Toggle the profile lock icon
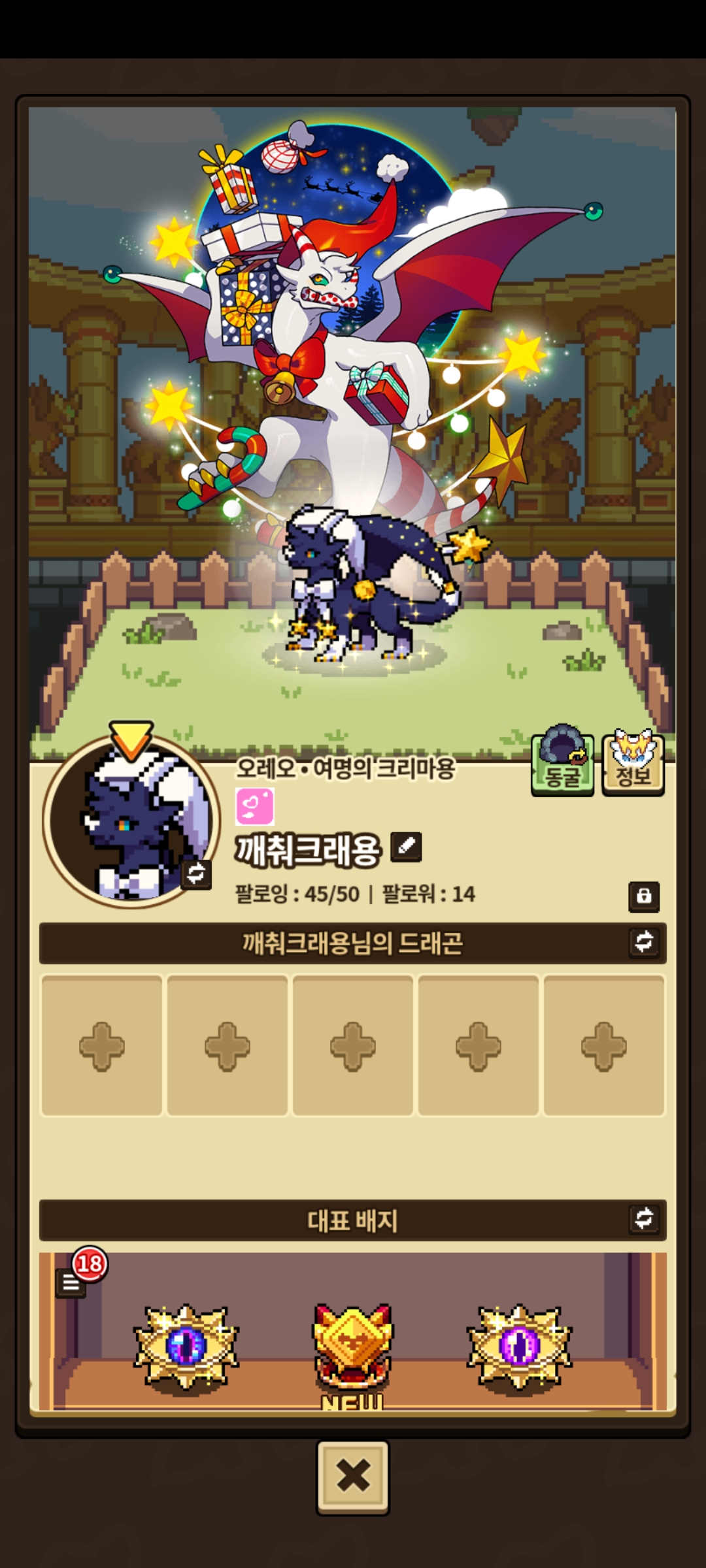This screenshot has width=706, height=1568. [x=644, y=896]
